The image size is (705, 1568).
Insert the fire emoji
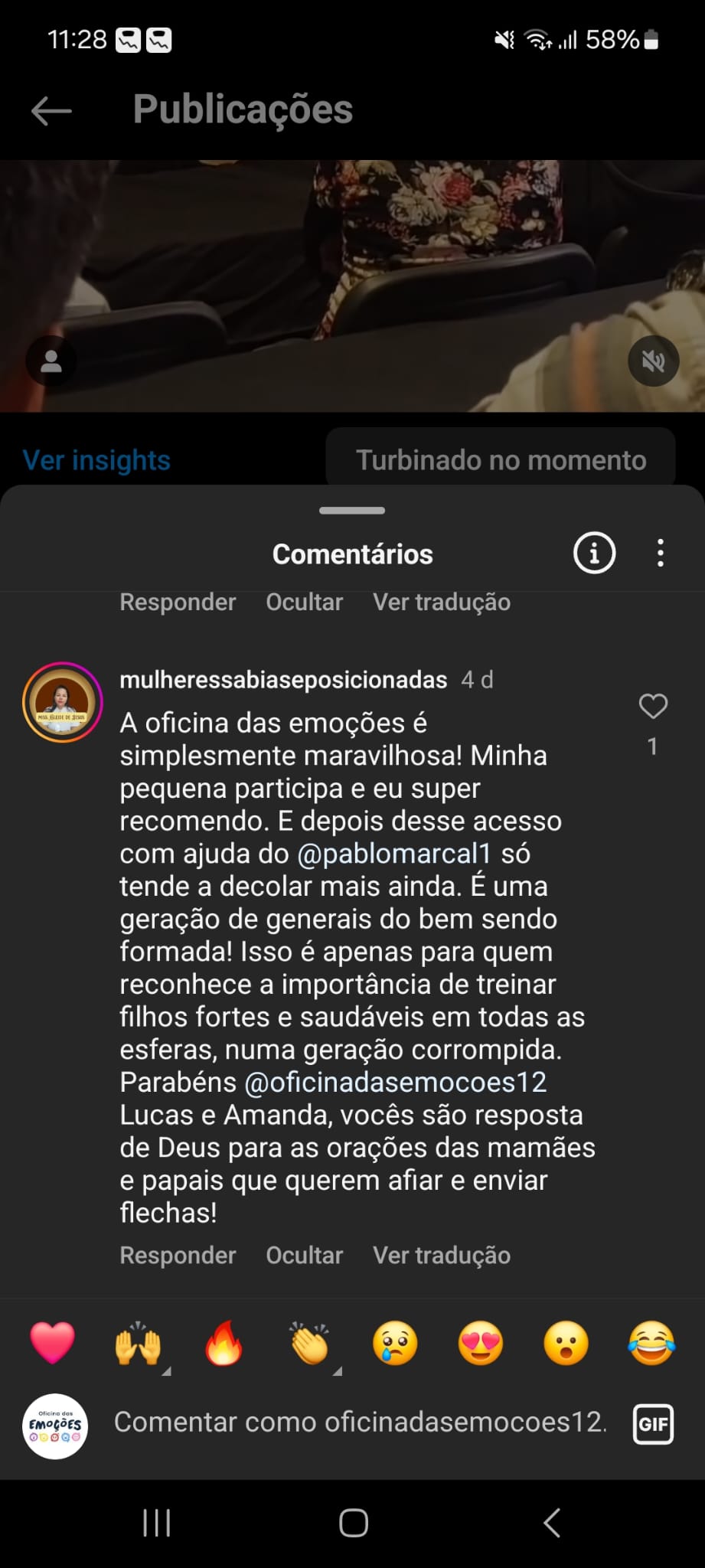click(224, 1343)
